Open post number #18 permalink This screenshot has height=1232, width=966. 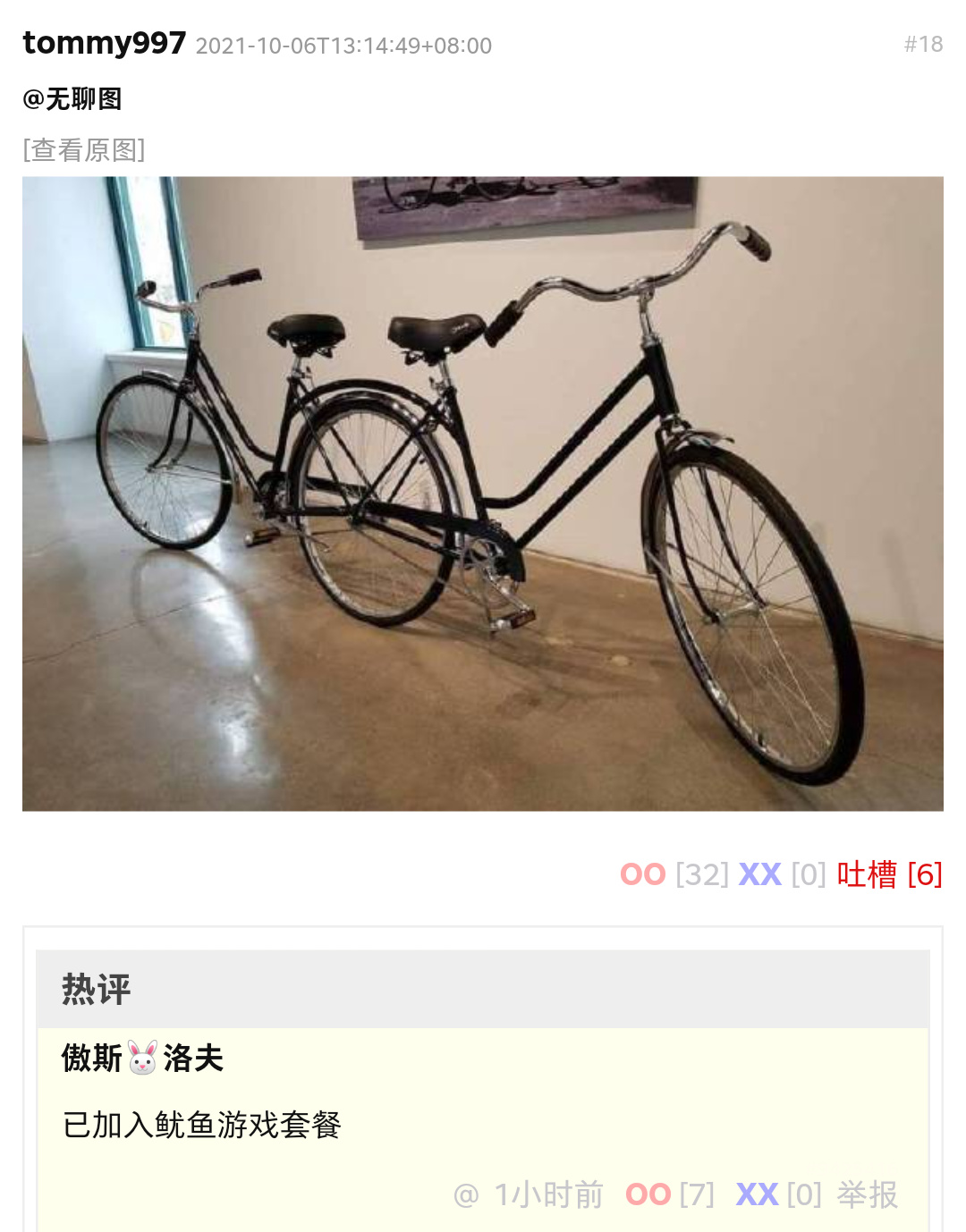coord(923,44)
